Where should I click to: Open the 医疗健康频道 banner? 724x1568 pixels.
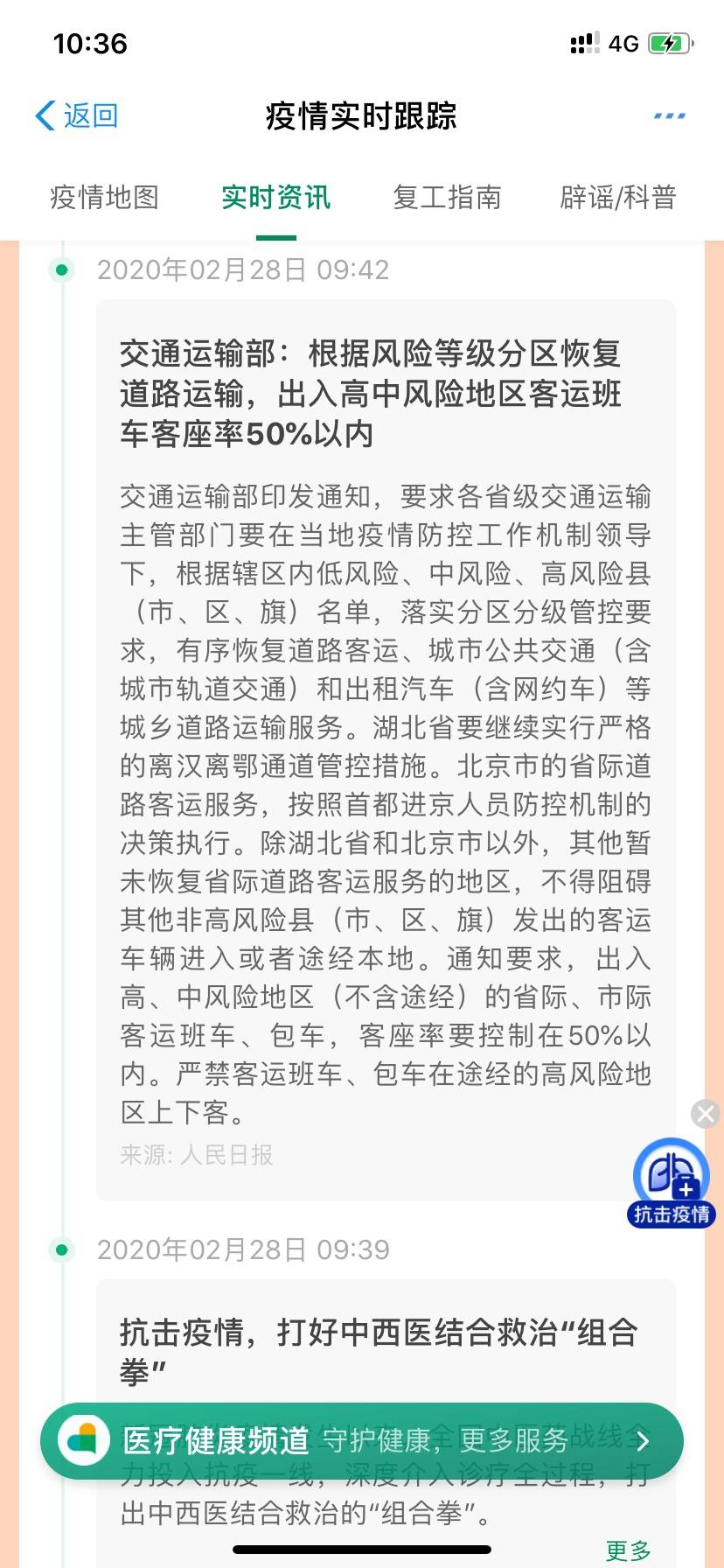[x=362, y=1440]
